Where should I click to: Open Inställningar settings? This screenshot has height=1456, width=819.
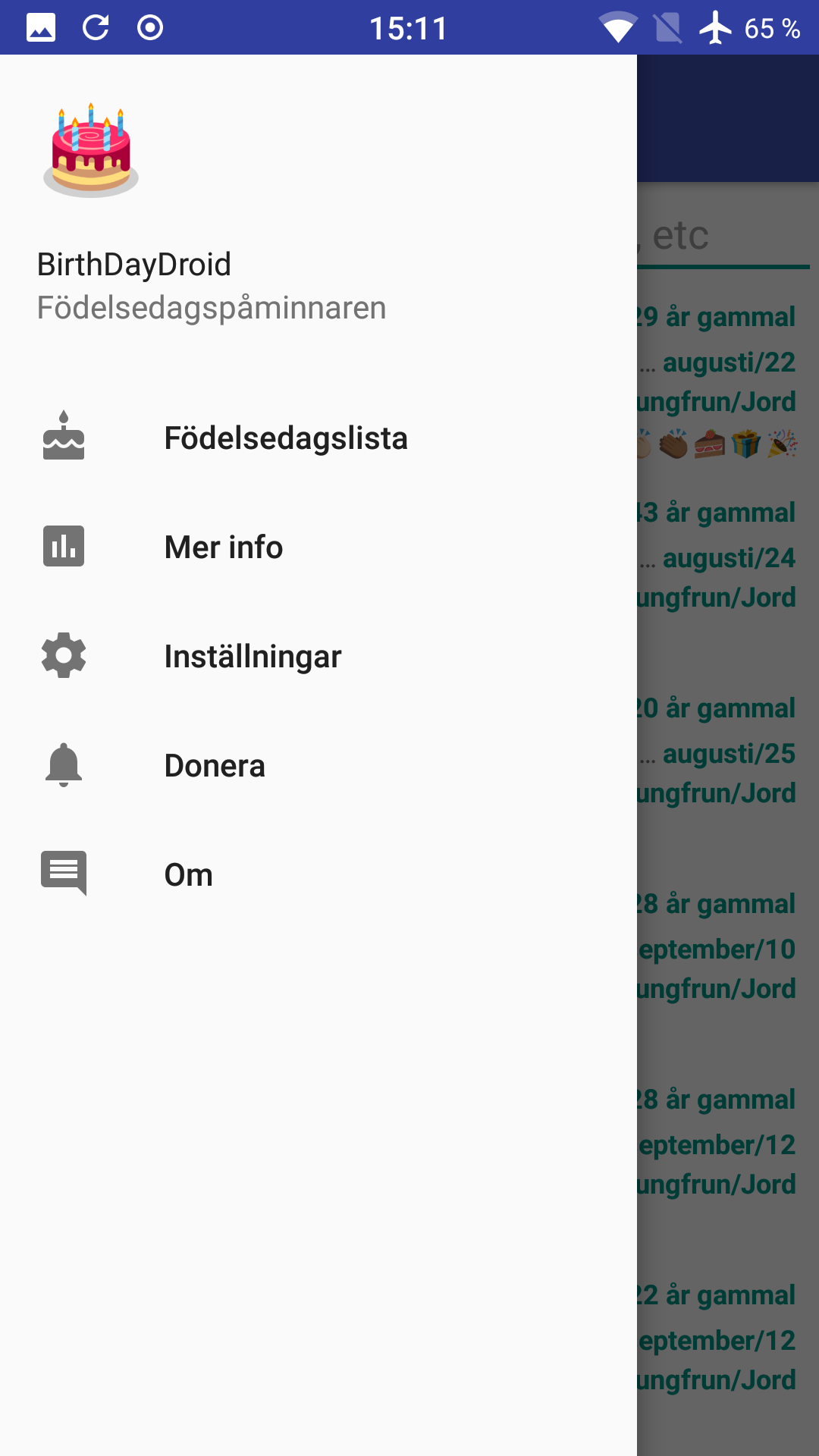252,657
